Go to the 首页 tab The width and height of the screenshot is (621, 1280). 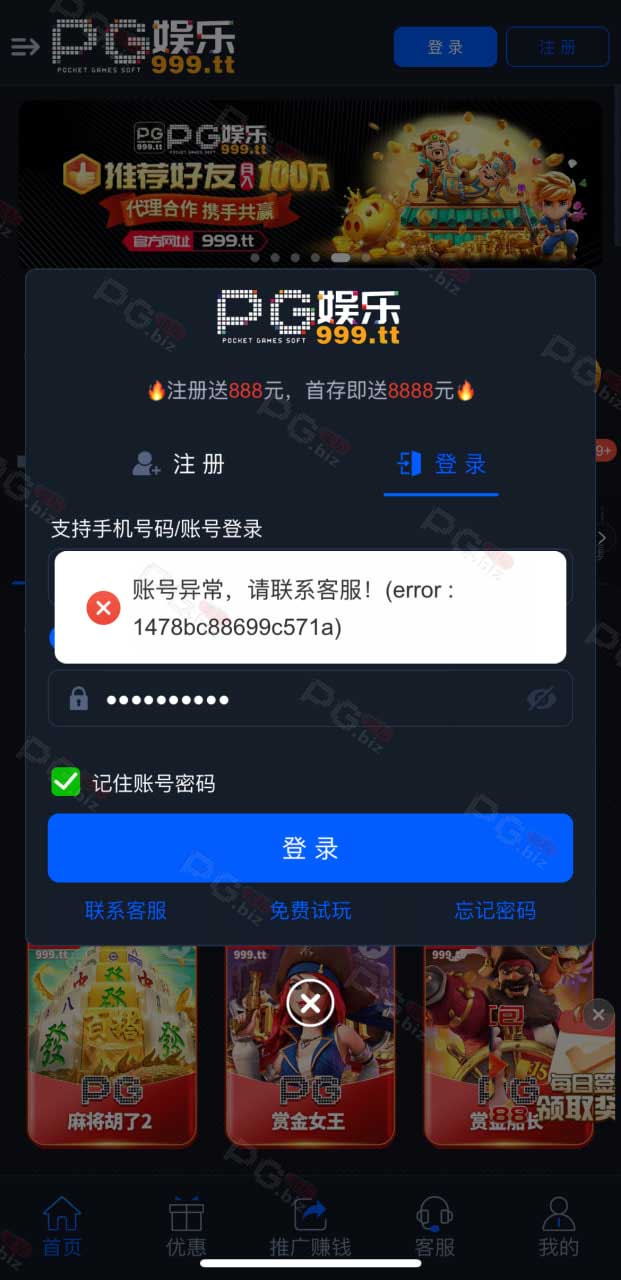point(62,1226)
